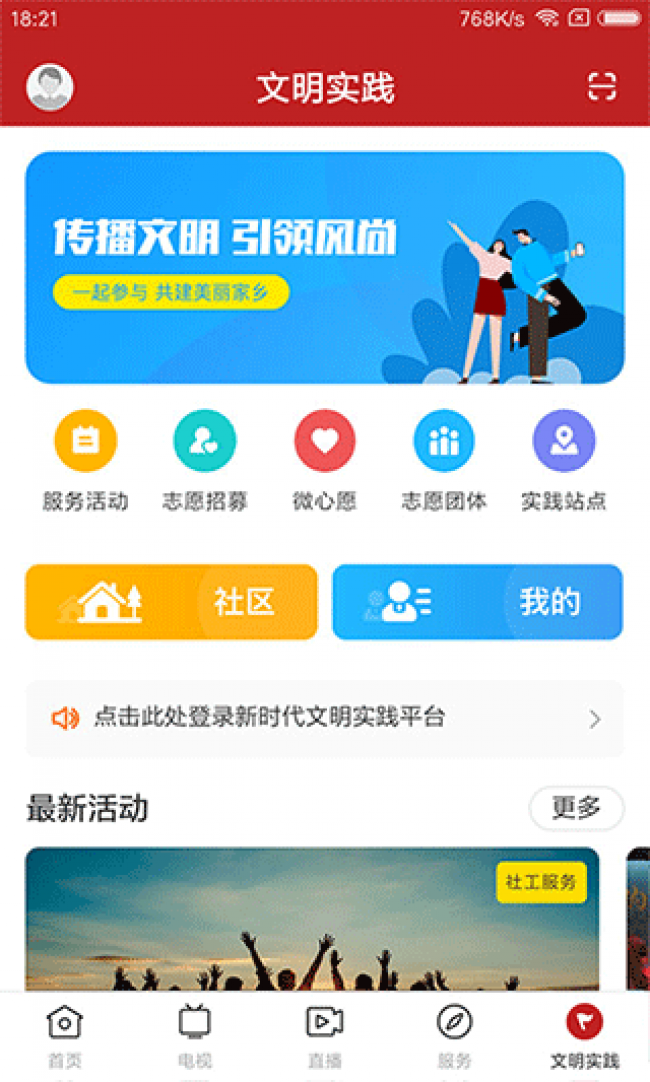Screen dimensions: 650x1082
Task: Tap the 我的 button
Action: (477, 602)
